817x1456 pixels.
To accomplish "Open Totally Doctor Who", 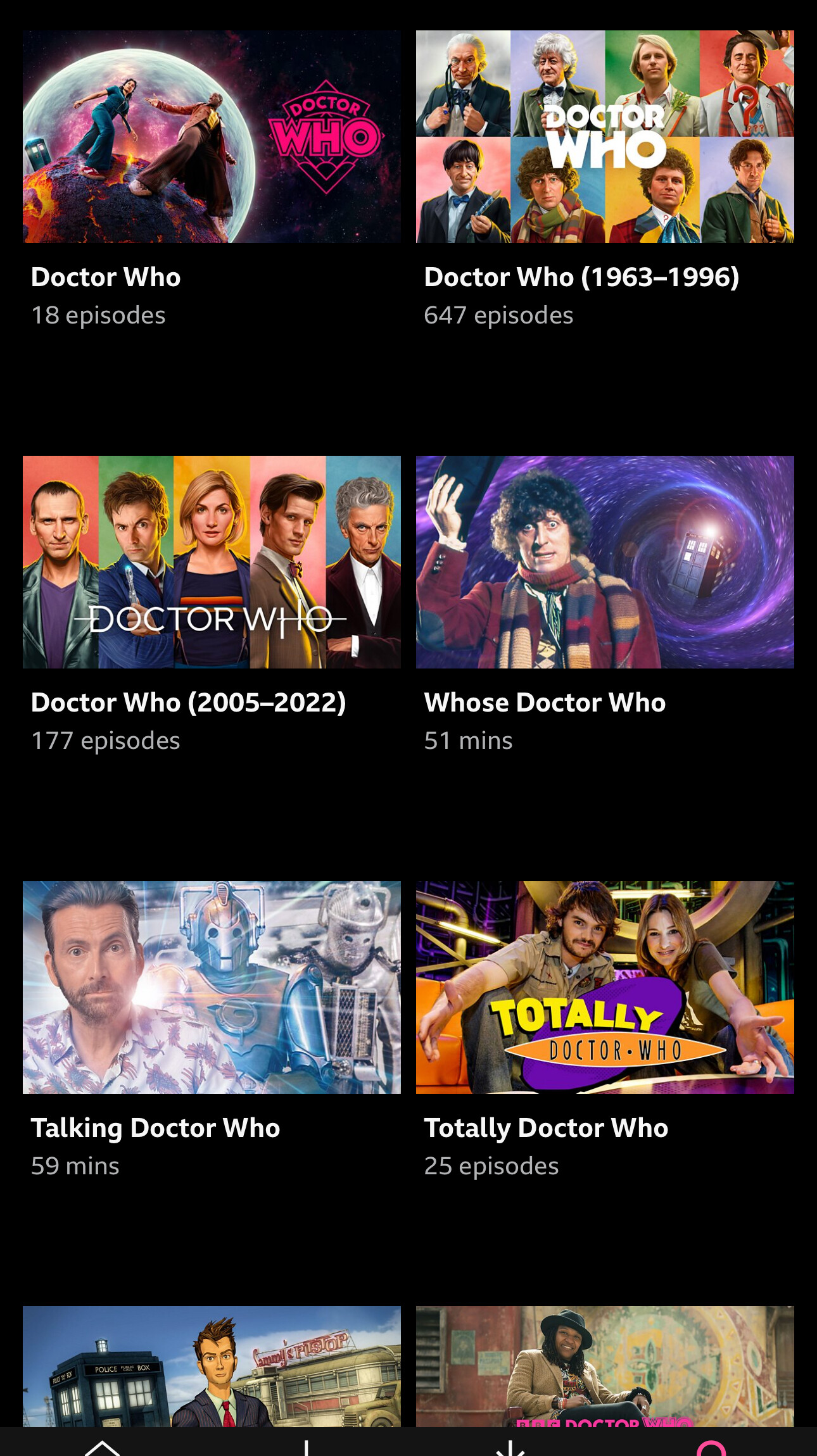I will pos(605,988).
